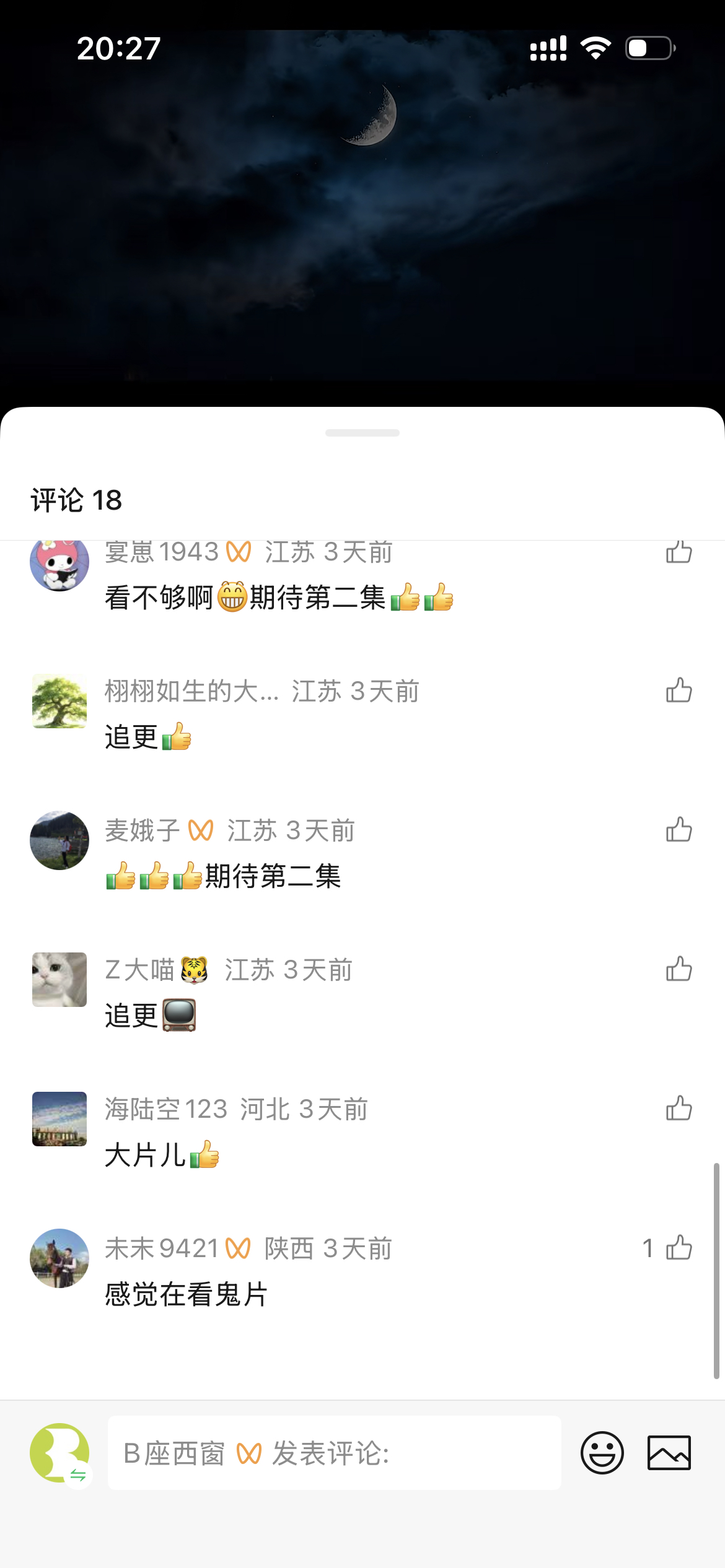Tap the 发表评论 comment input field

pyautogui.click(x=335, y=1453)
